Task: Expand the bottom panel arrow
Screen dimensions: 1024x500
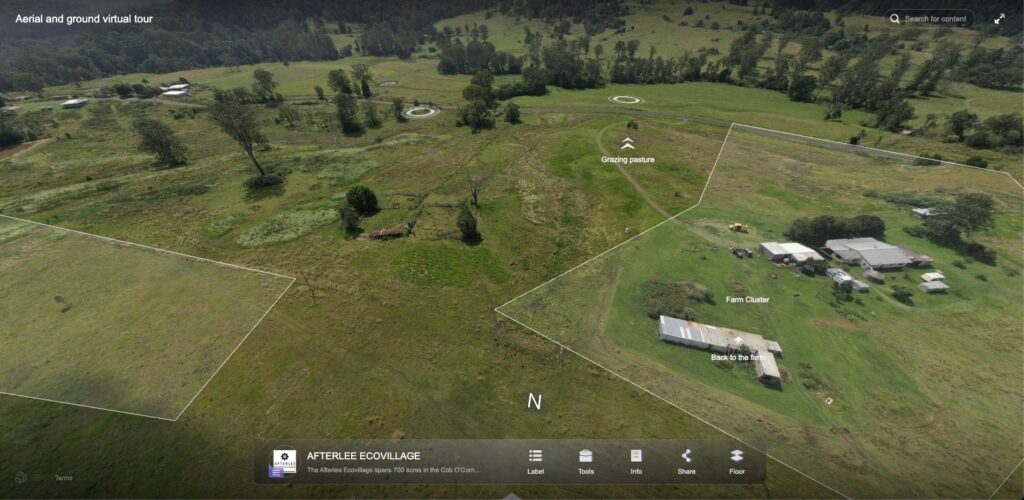Action: [x=512, y=496]
